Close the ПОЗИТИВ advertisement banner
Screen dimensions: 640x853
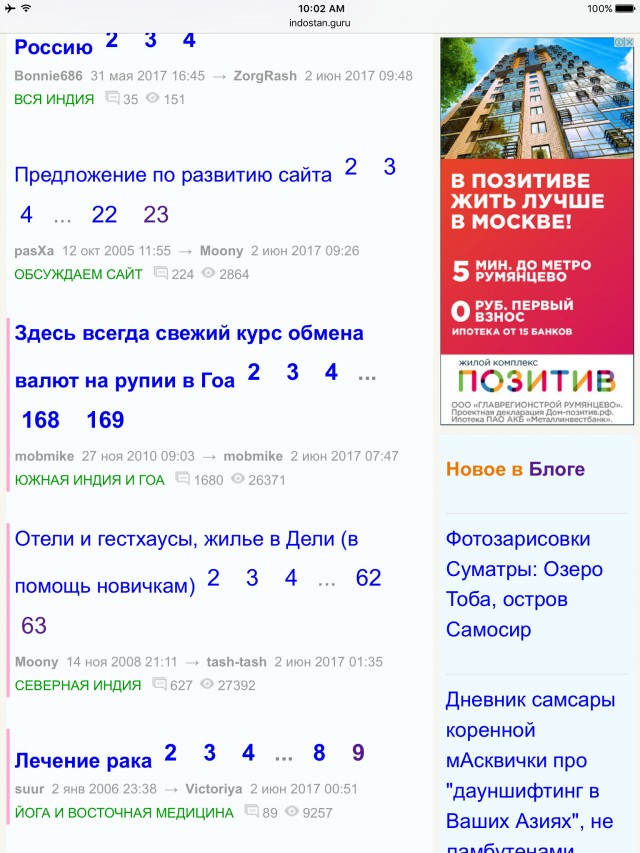[x=627, y=43]
